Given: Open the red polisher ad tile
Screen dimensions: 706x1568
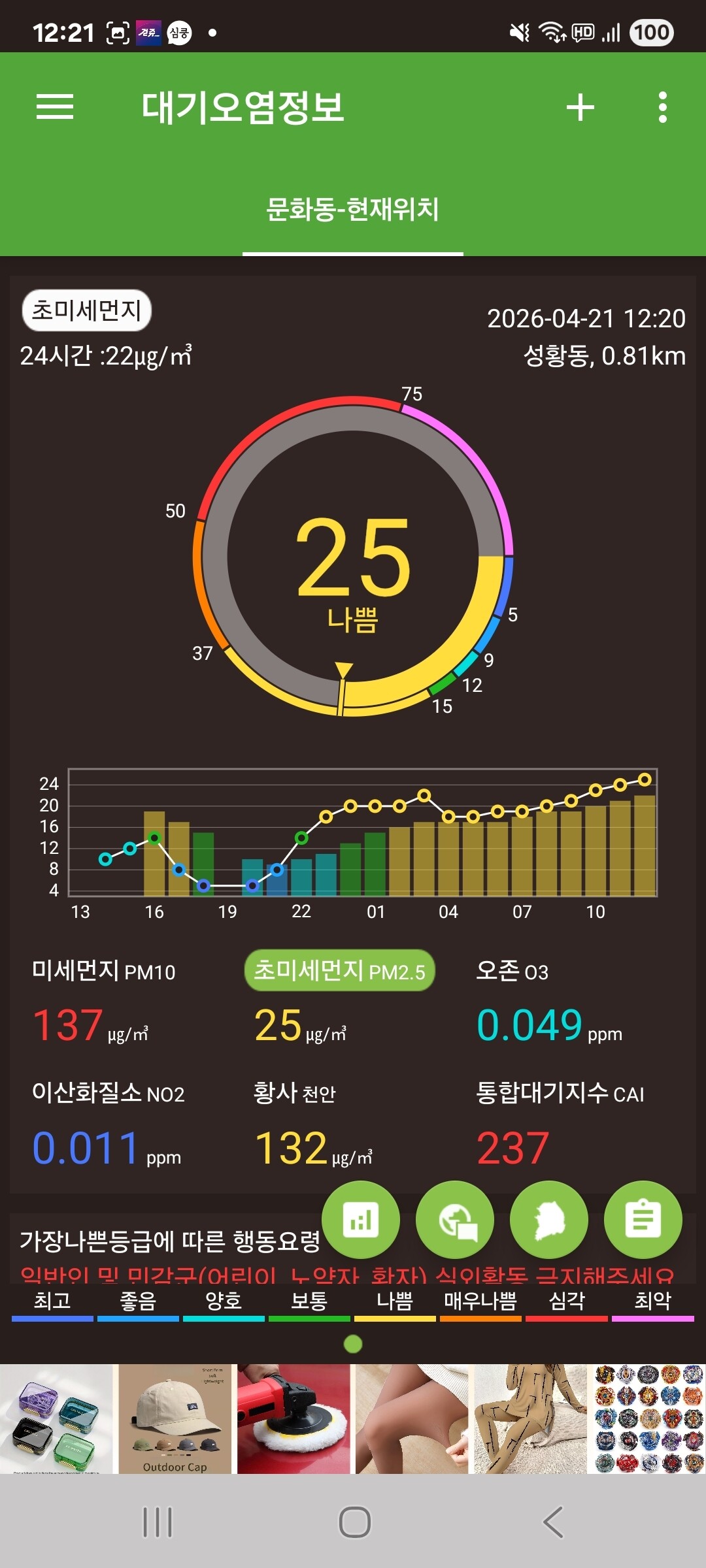Looking at the screenshot, I should 294,1418.
